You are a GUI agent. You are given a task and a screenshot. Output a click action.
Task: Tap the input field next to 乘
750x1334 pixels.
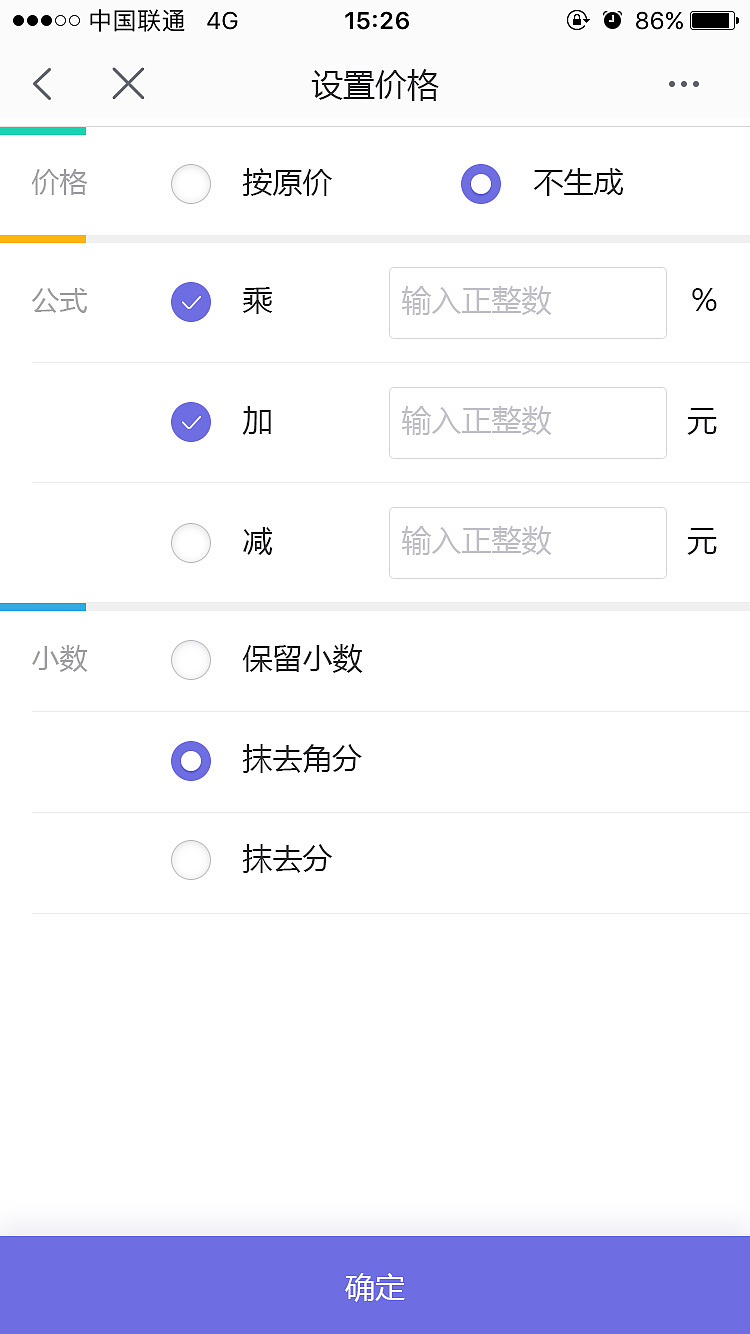(x=527, y=302)
